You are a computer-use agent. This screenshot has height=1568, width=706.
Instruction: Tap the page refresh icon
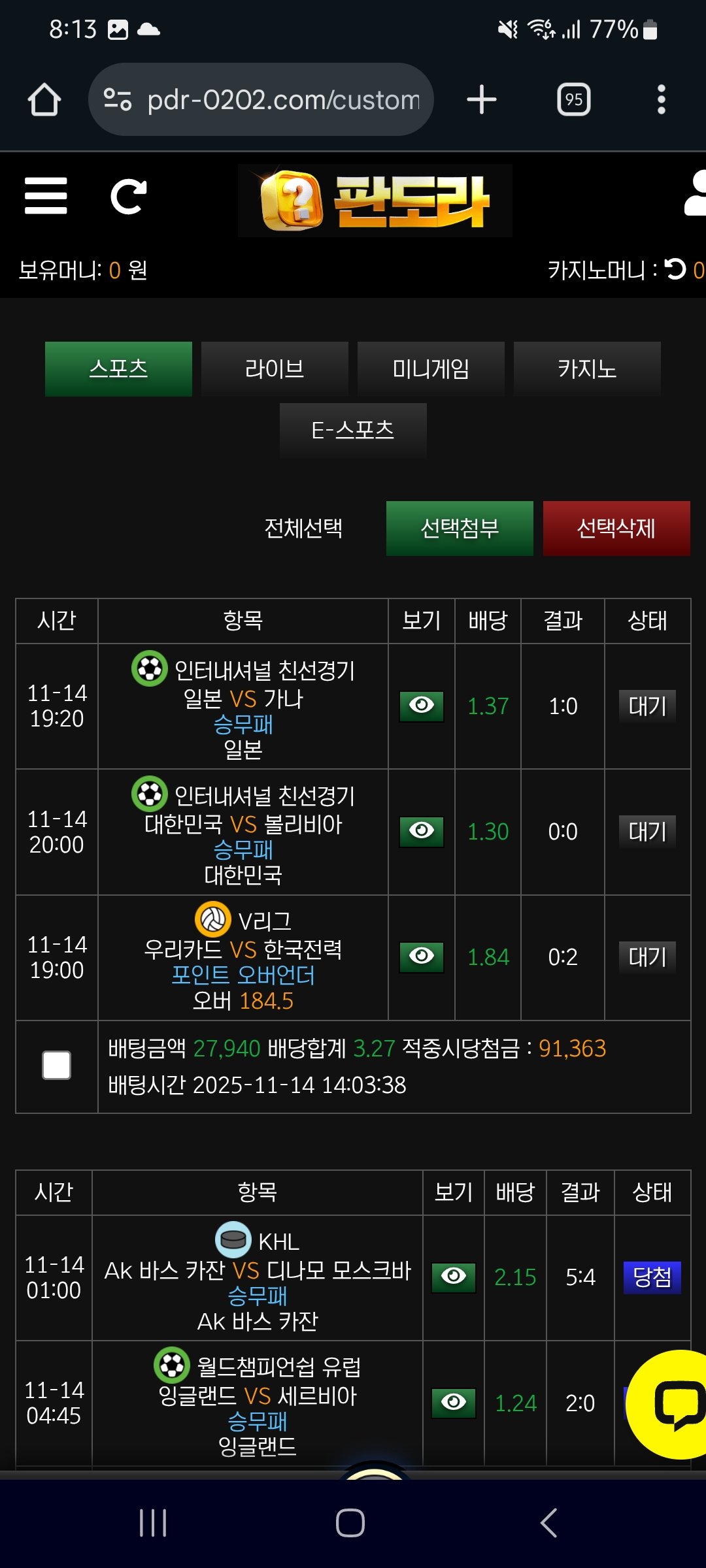coord(128,196)
